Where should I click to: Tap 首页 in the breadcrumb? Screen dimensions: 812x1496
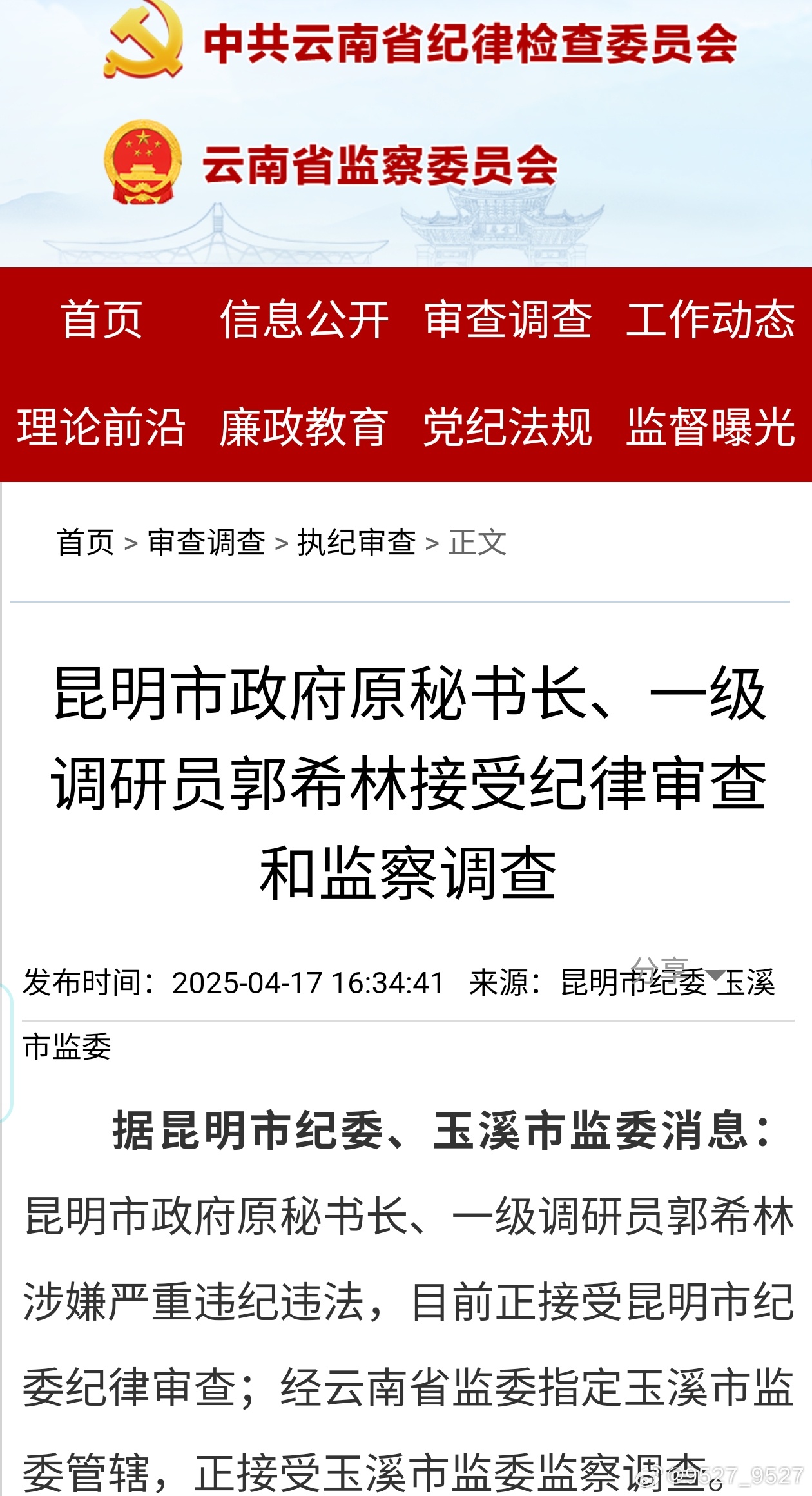coord(86,542)
